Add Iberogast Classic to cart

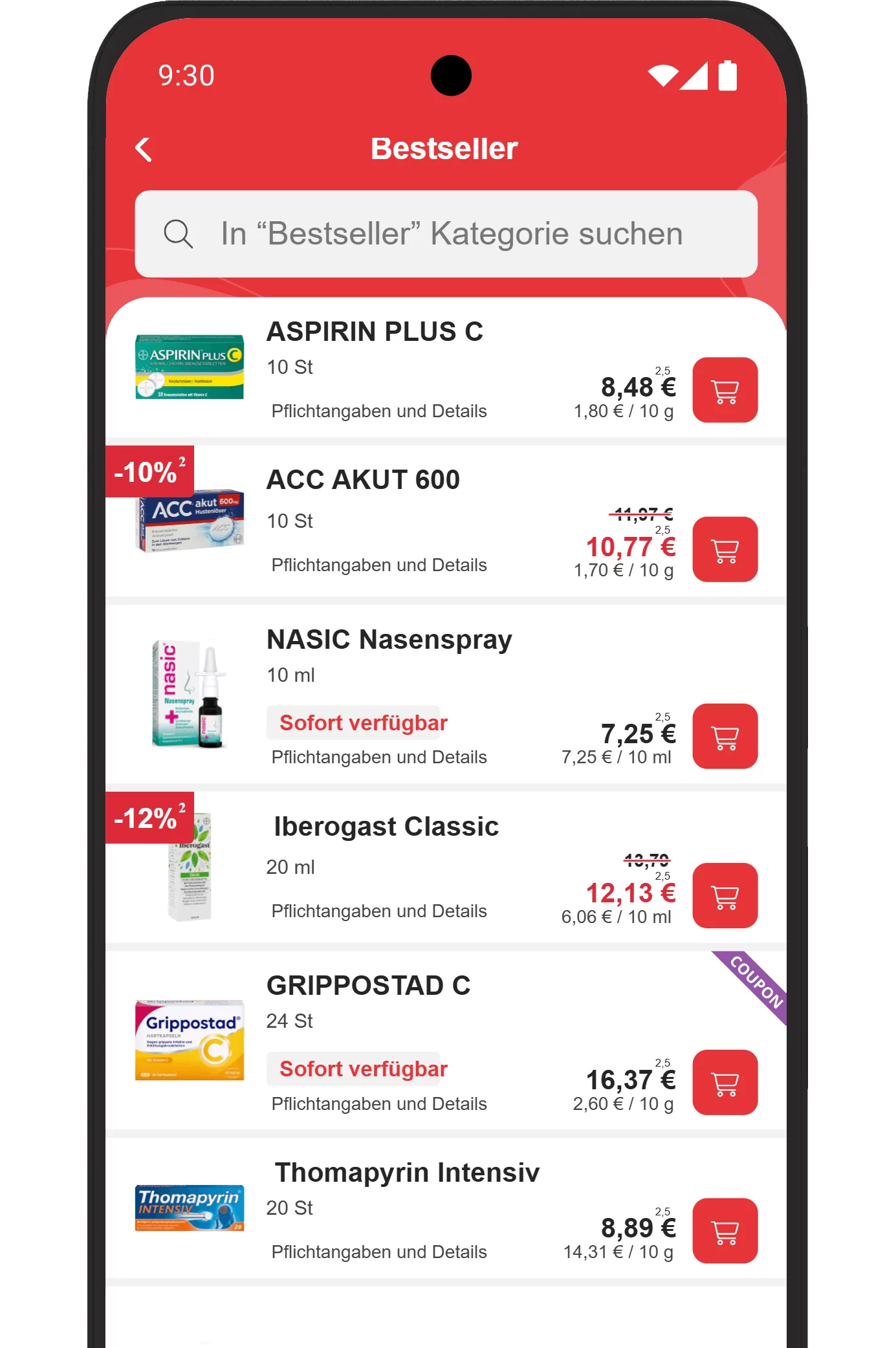[x=725, y=896]
